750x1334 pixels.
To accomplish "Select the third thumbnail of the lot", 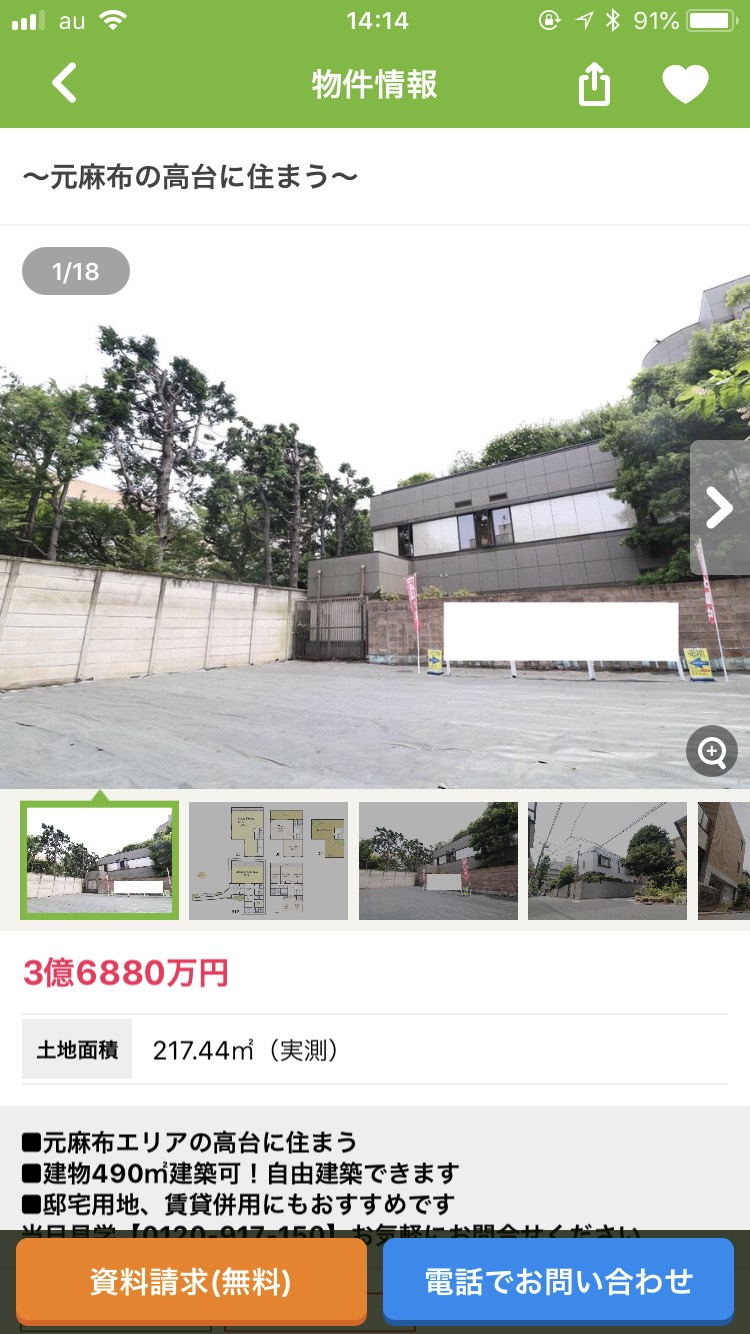I will (438, 861).
